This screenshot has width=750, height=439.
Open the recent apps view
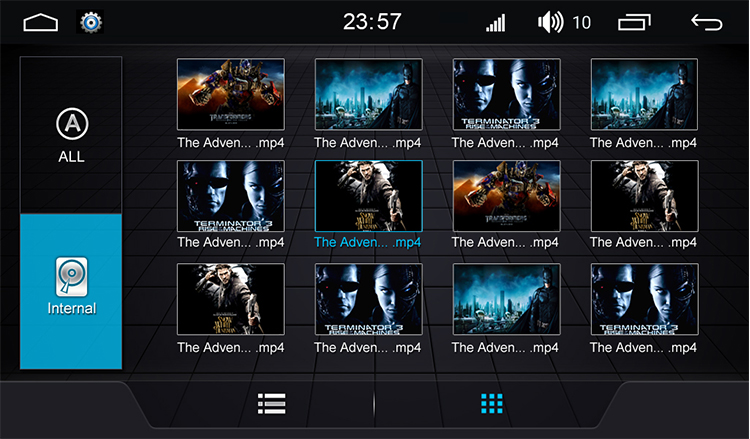634,22
